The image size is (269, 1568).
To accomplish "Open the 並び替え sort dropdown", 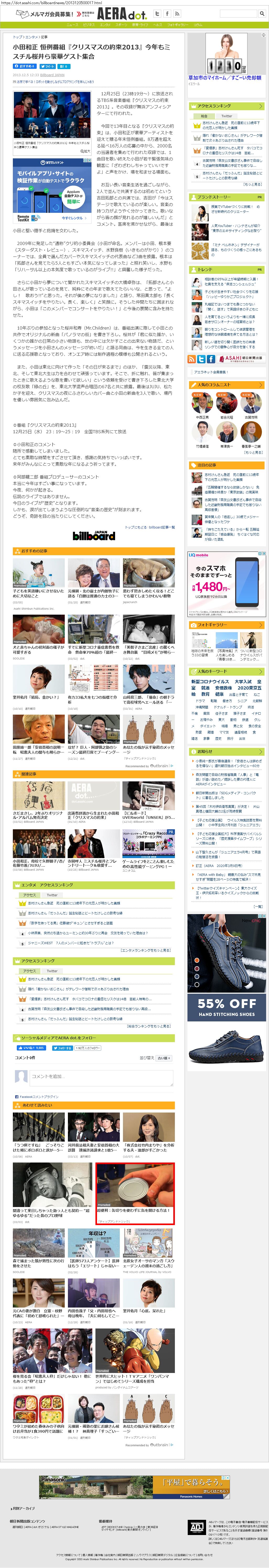I will [x=164, y=1058].
